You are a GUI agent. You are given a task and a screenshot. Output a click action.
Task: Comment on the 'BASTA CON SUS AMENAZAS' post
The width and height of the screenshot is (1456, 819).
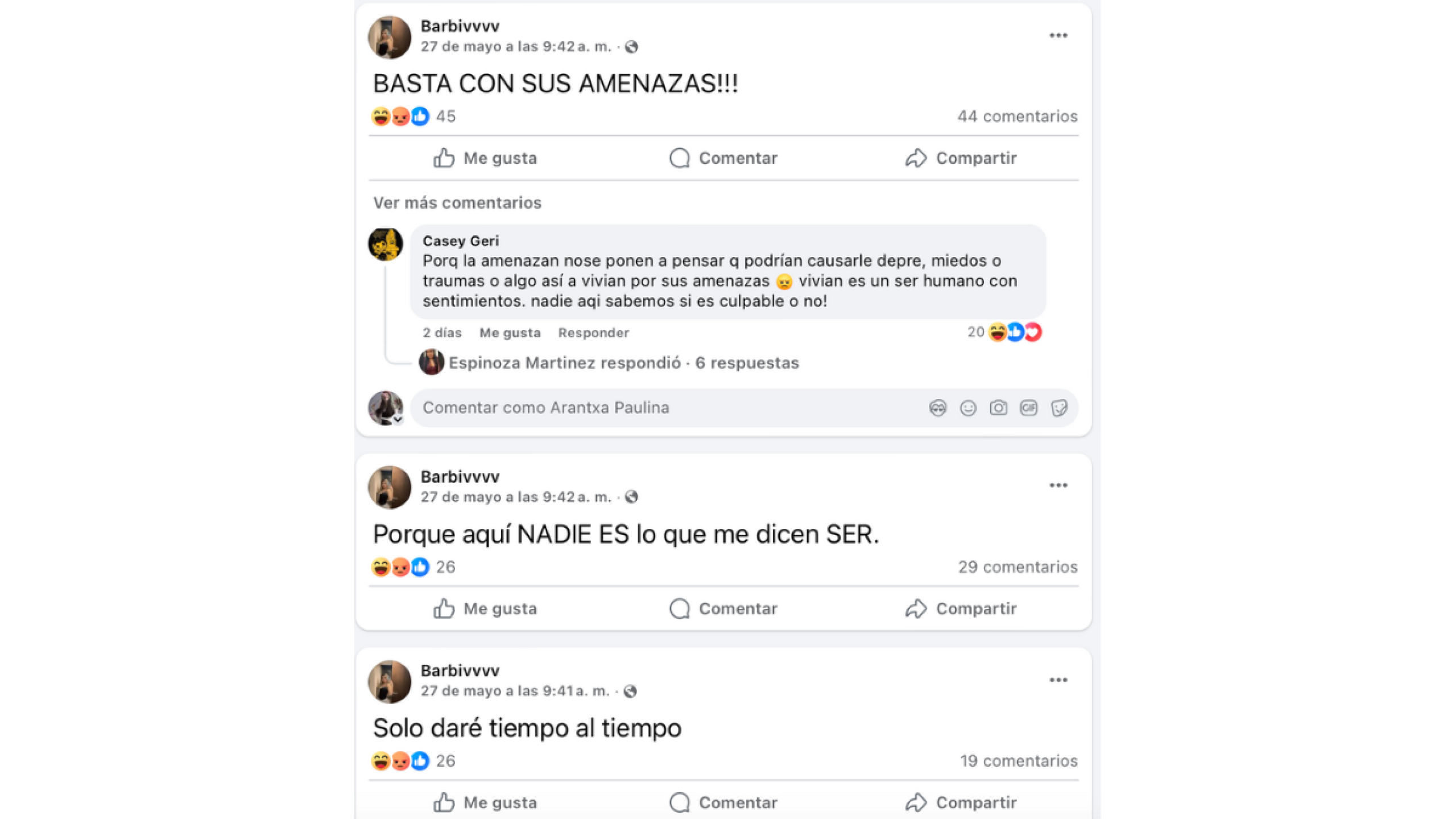(723, 158)
